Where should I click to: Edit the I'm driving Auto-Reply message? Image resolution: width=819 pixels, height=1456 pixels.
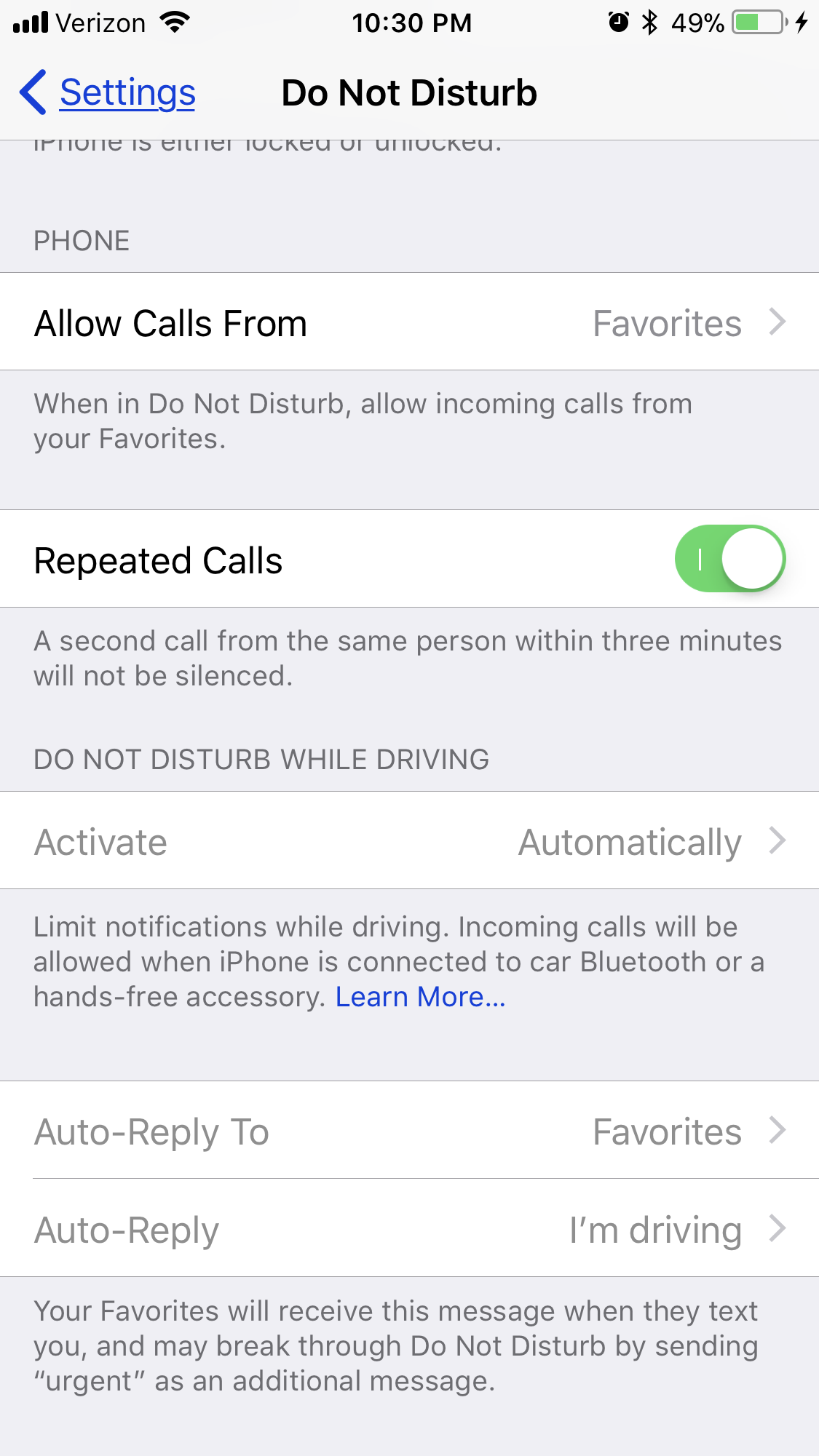coord(409,1228)
